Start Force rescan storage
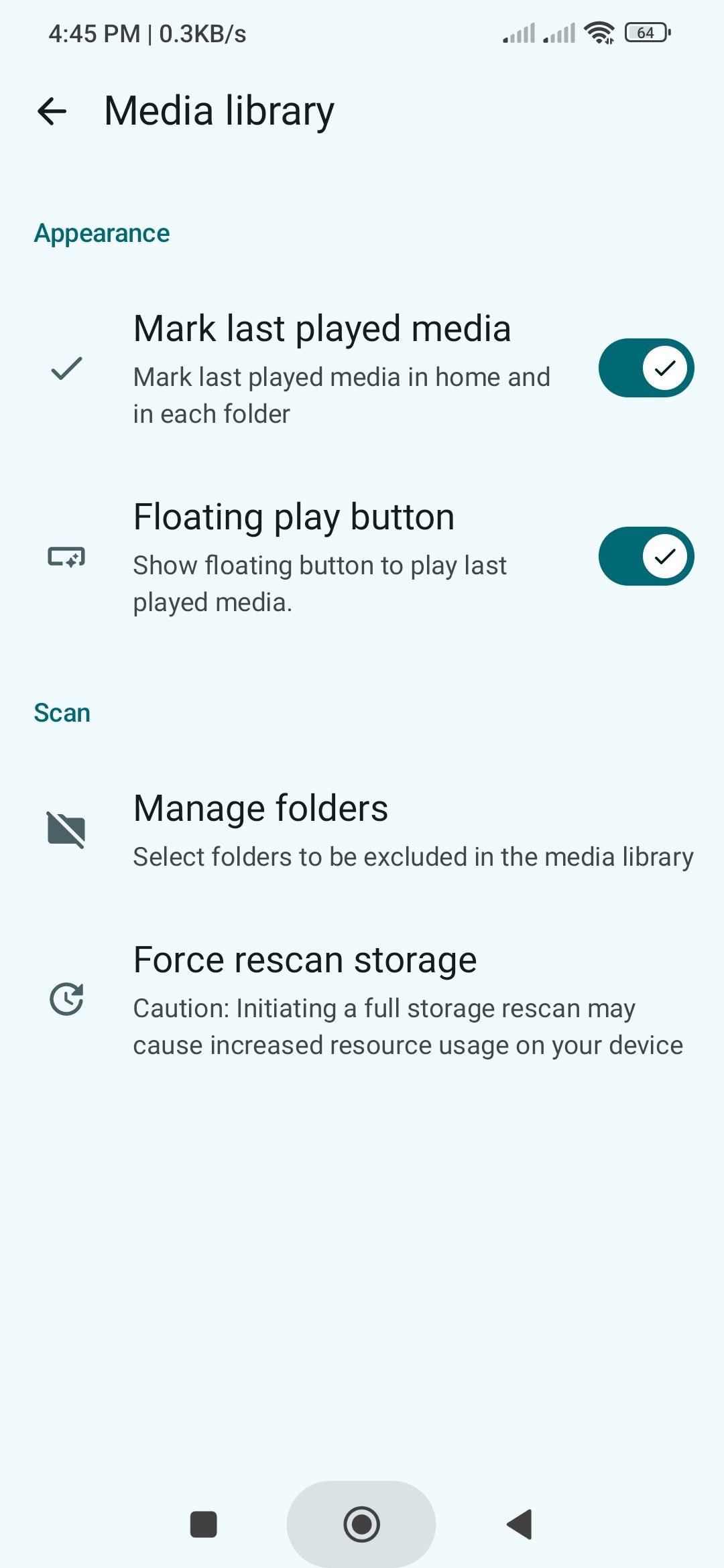724x1568 pixels. (x=362, y=1000)
